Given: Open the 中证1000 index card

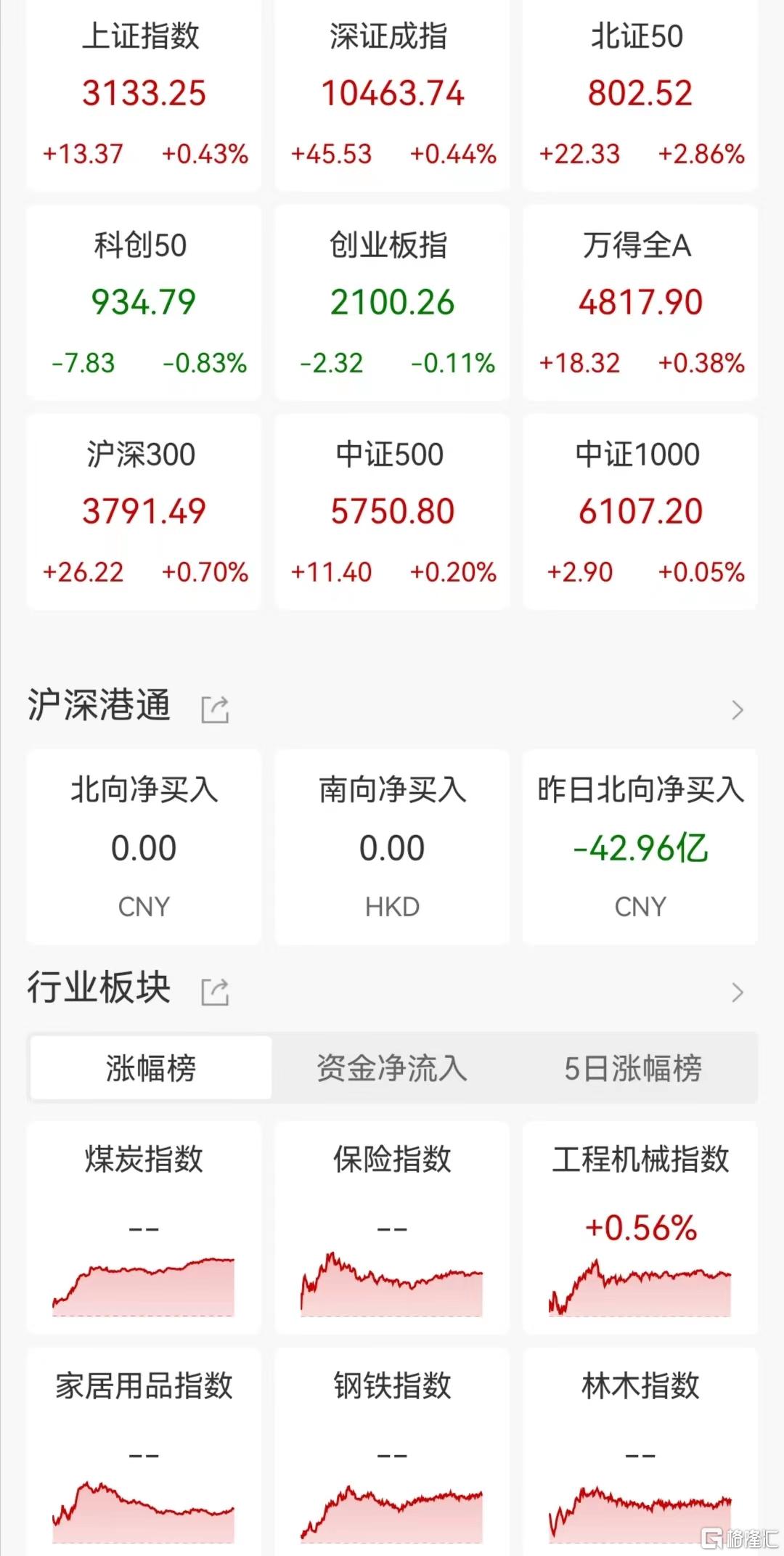Looking at the screenshot, I should (x=640, y=512).
